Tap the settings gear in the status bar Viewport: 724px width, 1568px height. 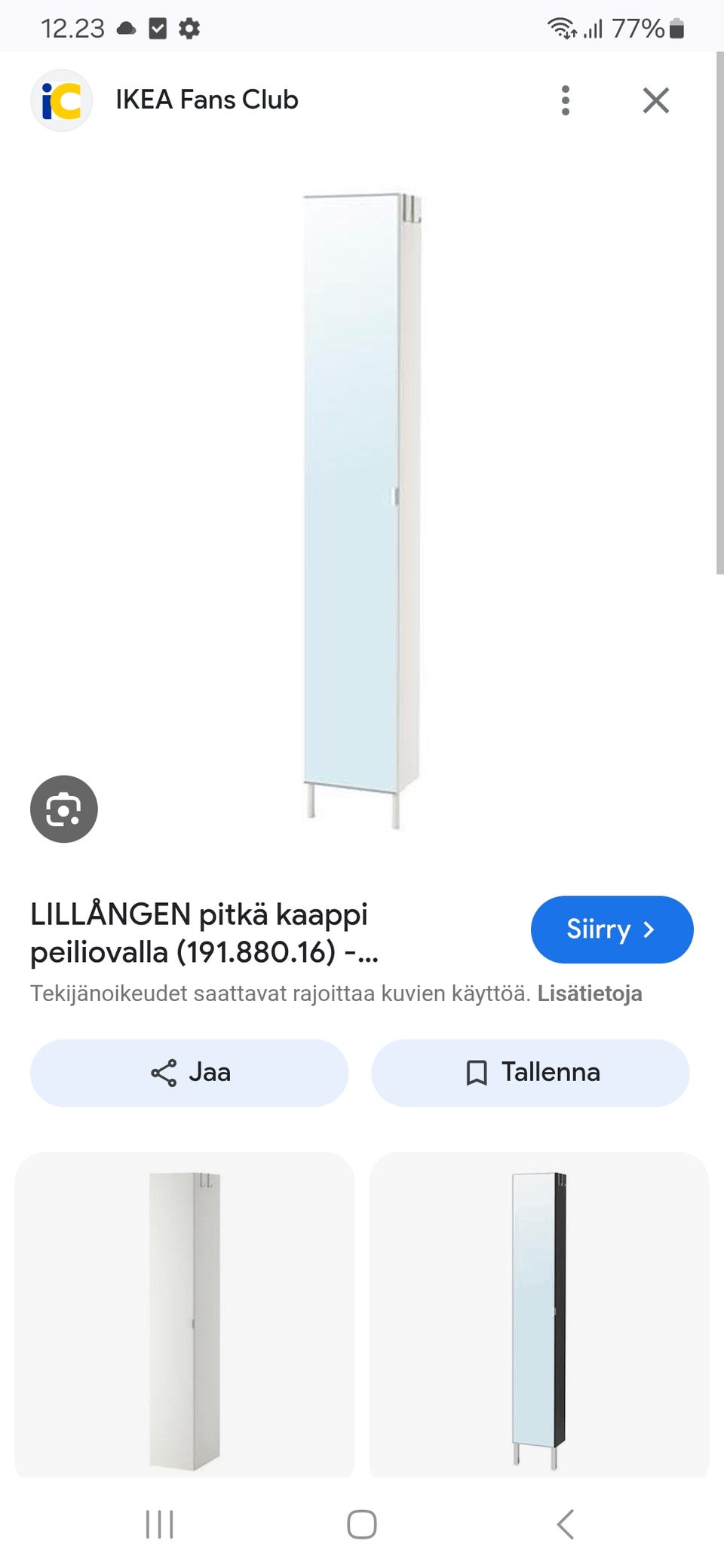coord(190,29)
